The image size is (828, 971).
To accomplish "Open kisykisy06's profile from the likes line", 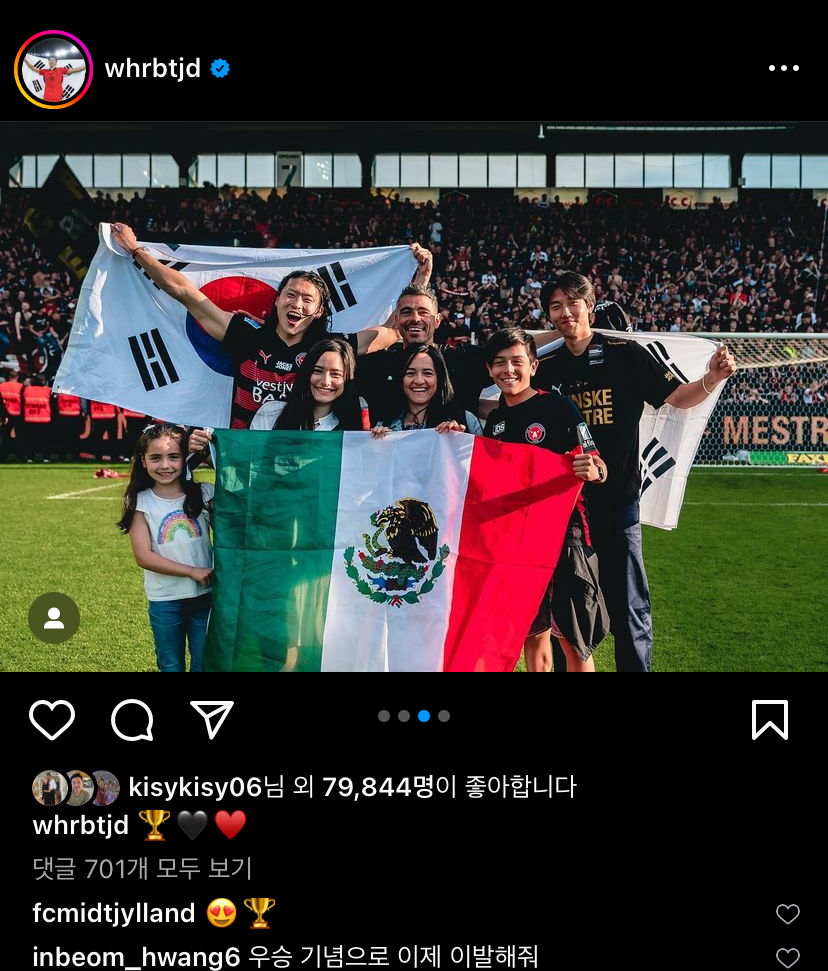I will (195, 787).
